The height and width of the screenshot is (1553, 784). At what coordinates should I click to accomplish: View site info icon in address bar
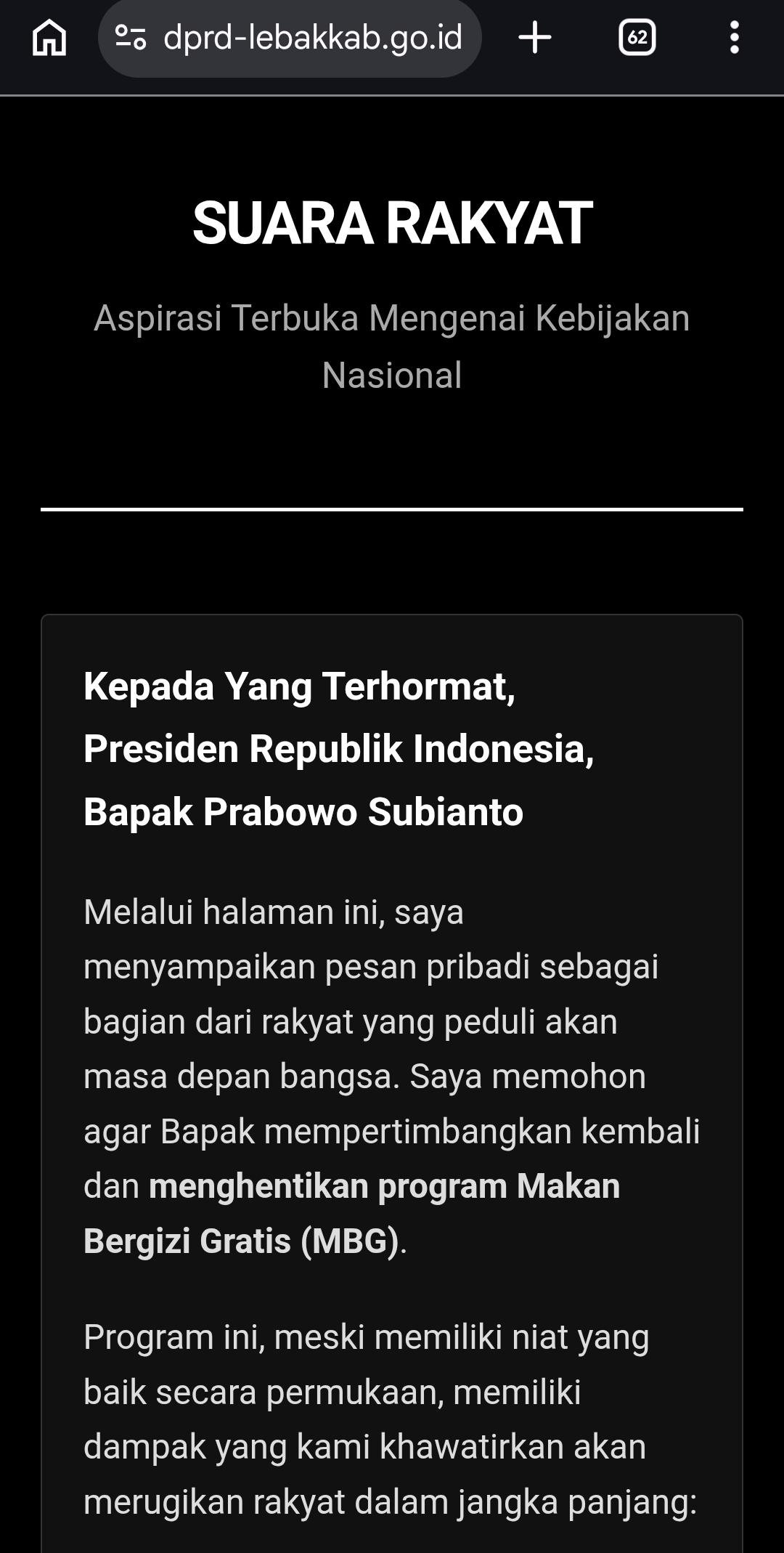tap(131, 38)
